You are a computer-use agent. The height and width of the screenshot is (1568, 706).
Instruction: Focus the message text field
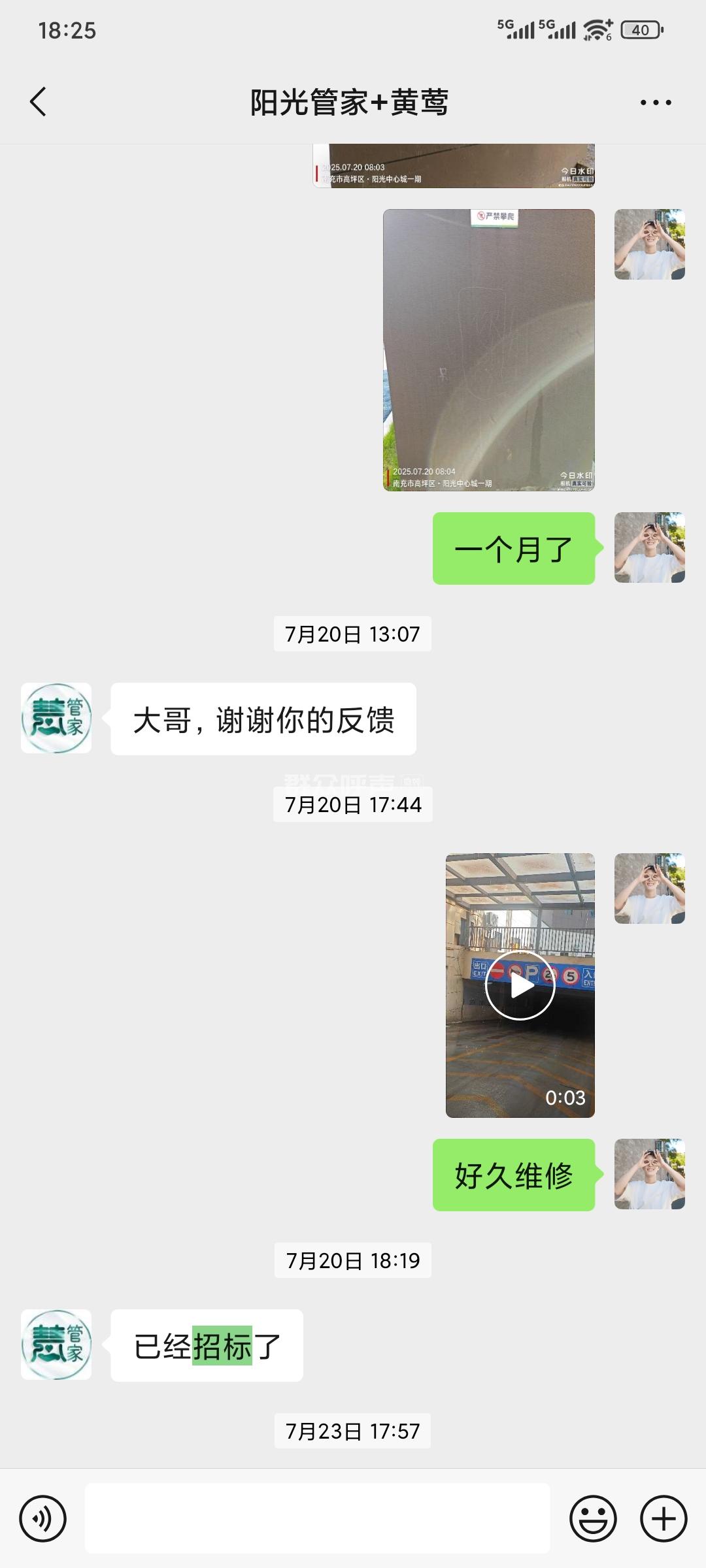click(318, 1518)
